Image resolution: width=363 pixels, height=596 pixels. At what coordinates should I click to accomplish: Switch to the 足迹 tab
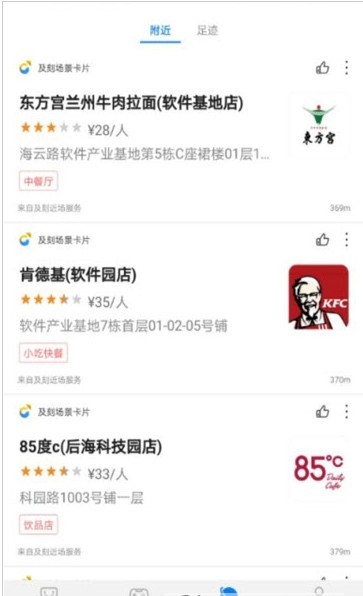point(207,30)
